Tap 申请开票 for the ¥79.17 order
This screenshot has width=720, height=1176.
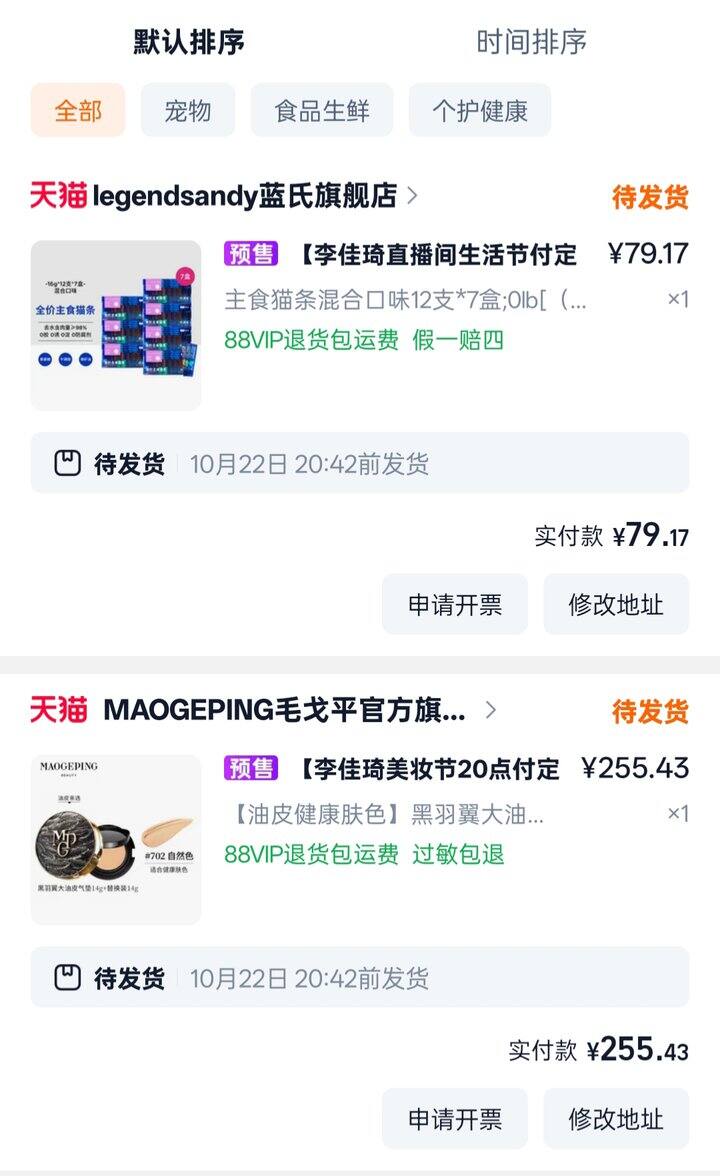click(x=455, y=604)
